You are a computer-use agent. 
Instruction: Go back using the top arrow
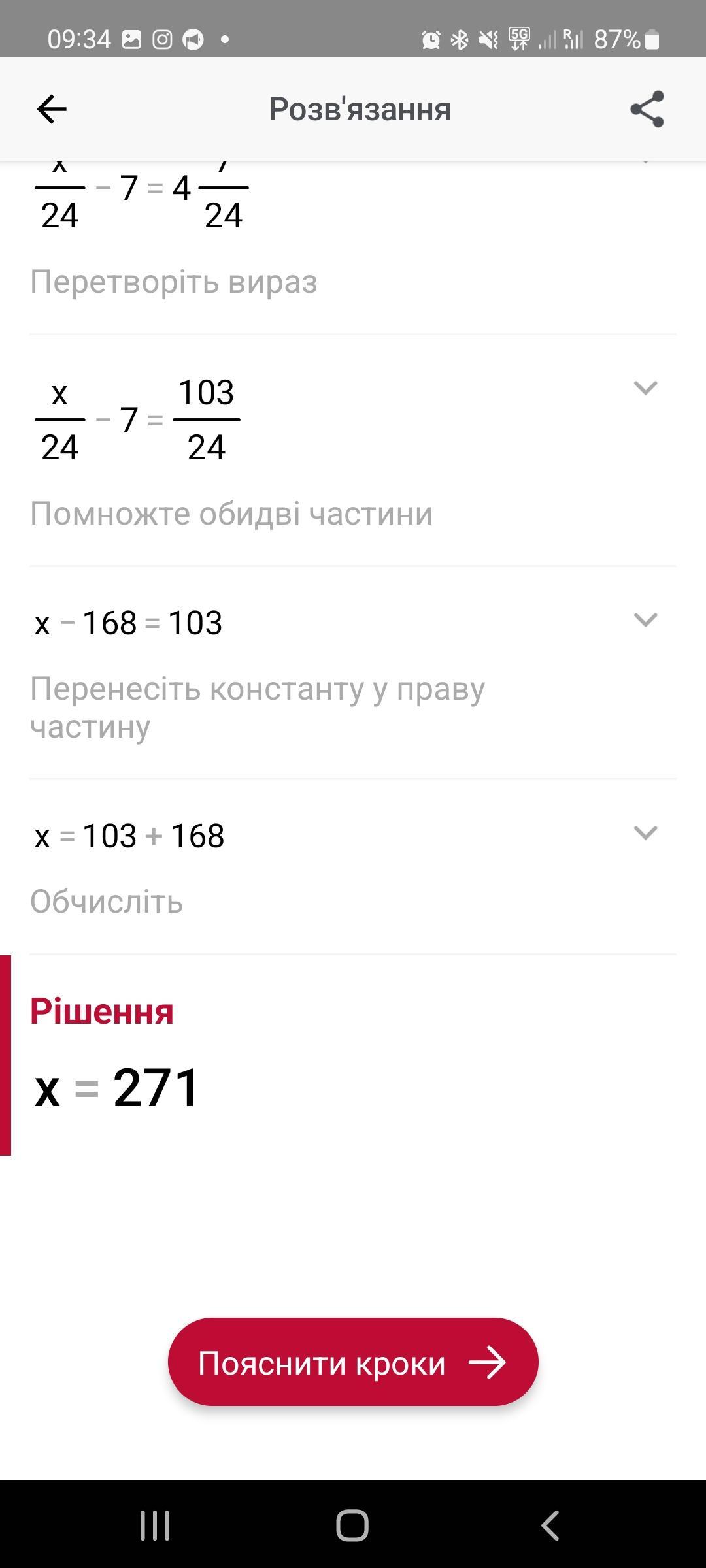click(x=52, y=109)
